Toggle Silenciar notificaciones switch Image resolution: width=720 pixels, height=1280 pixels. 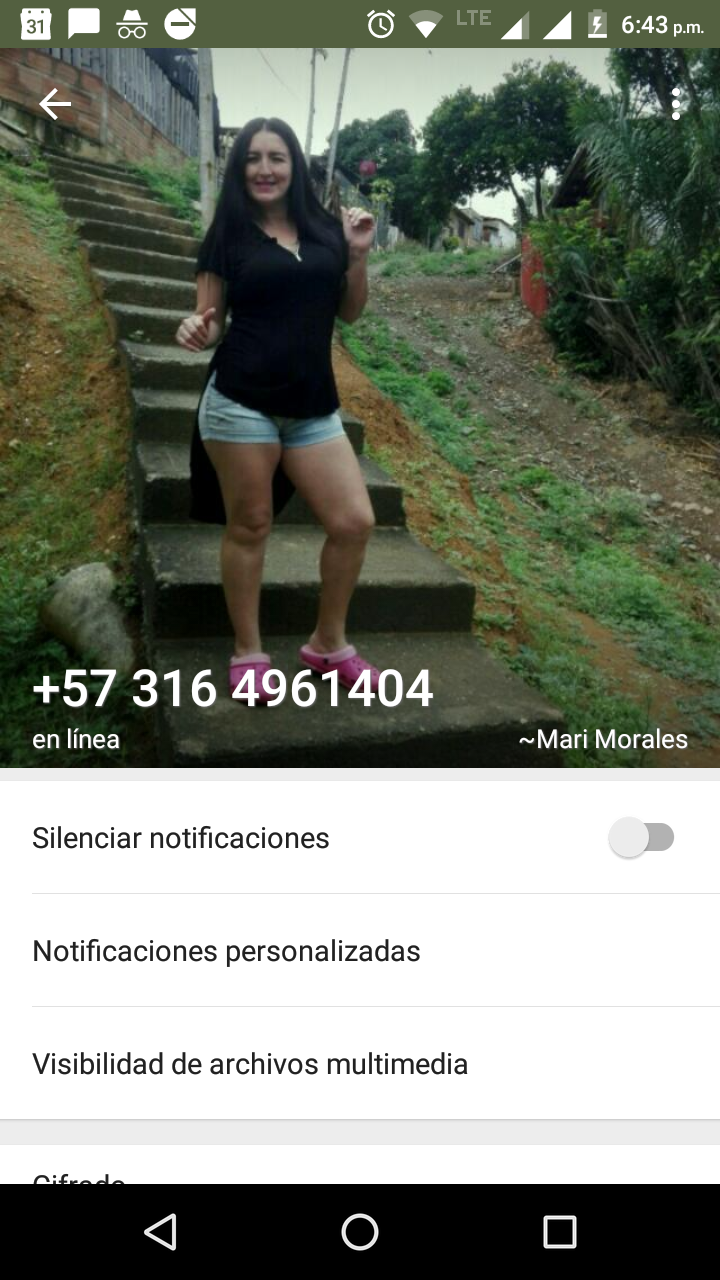point(642,838)
